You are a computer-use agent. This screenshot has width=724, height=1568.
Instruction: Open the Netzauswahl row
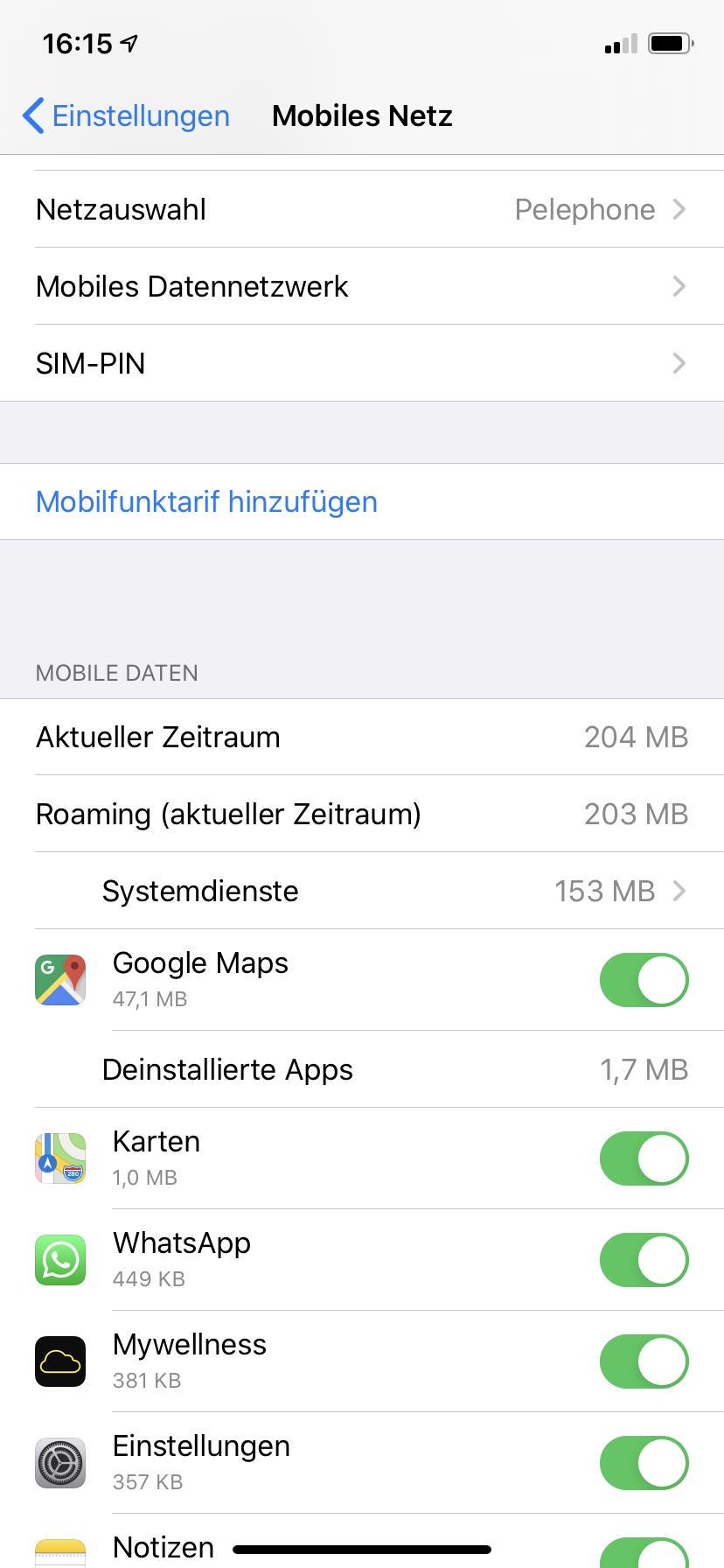pos(362,209)
